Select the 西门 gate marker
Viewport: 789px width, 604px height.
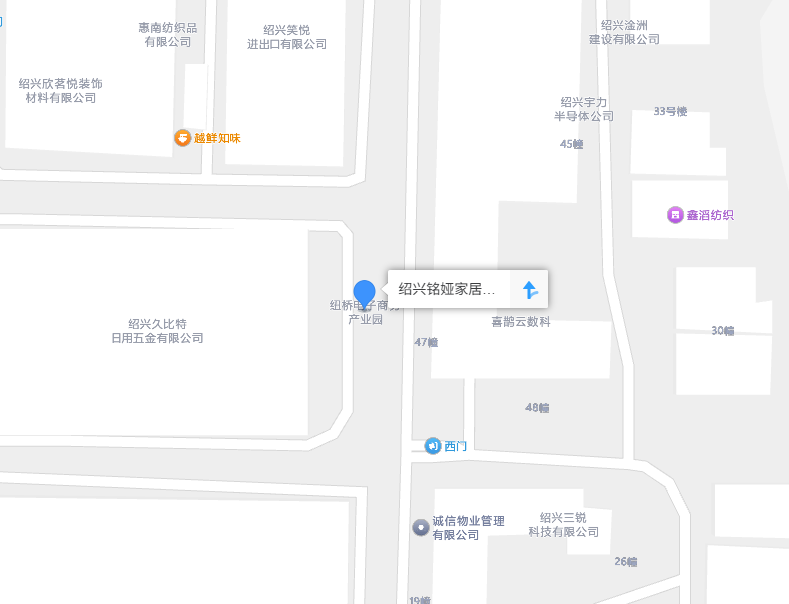tap(433, 445)
